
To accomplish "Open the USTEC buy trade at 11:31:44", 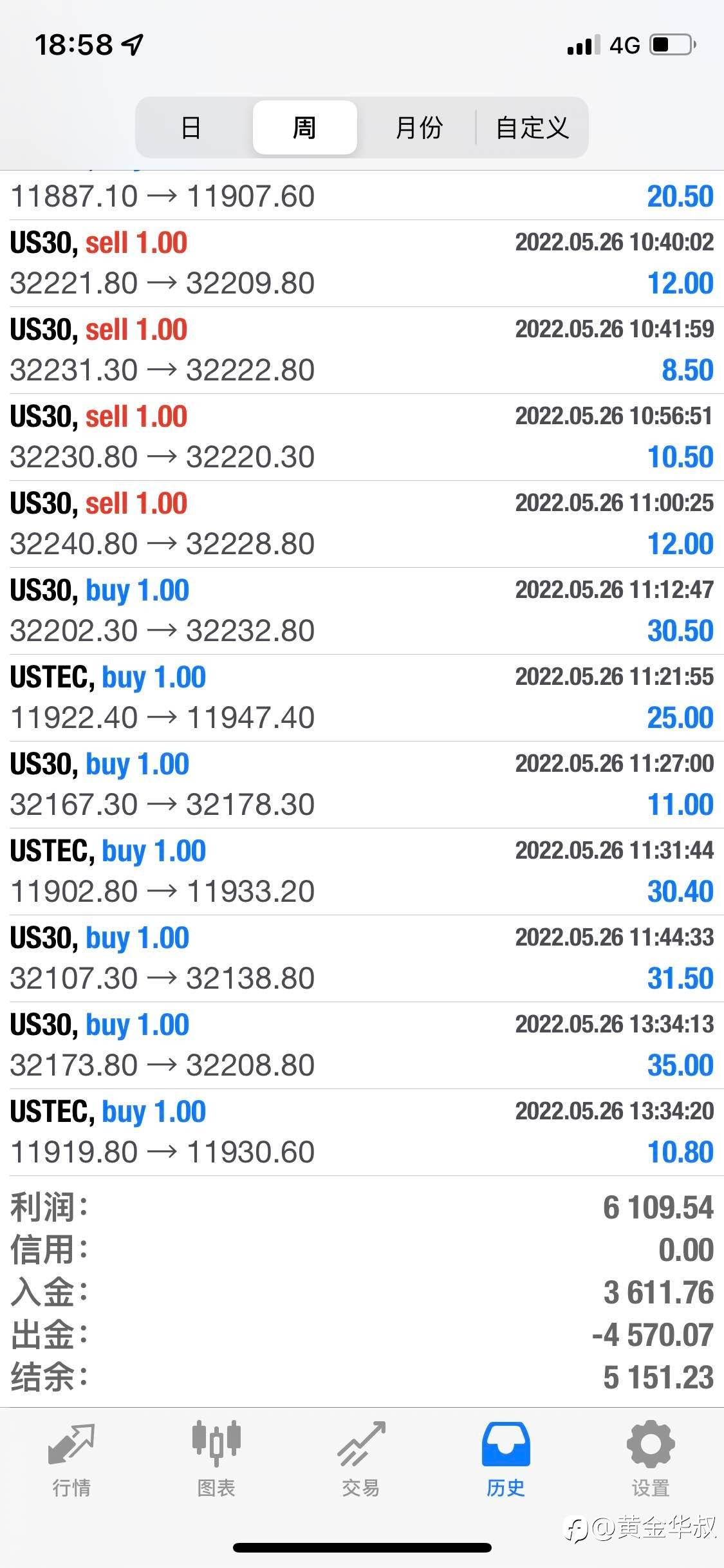I will [362, 872].
